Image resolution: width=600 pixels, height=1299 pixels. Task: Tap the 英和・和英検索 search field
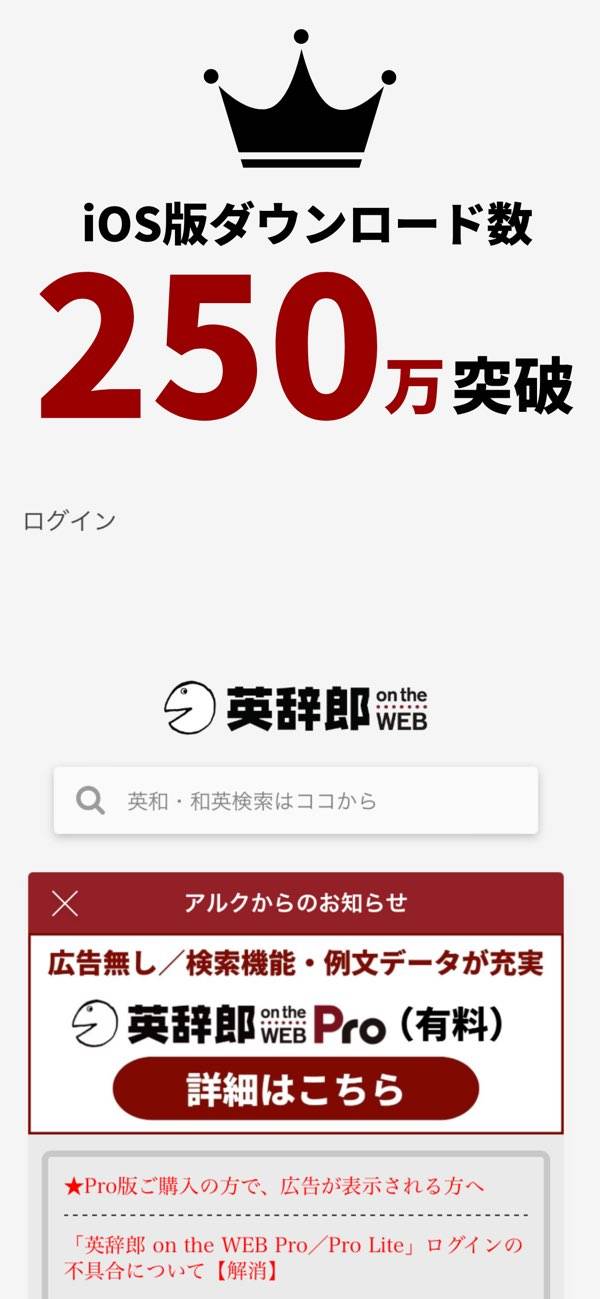point(296,801)
